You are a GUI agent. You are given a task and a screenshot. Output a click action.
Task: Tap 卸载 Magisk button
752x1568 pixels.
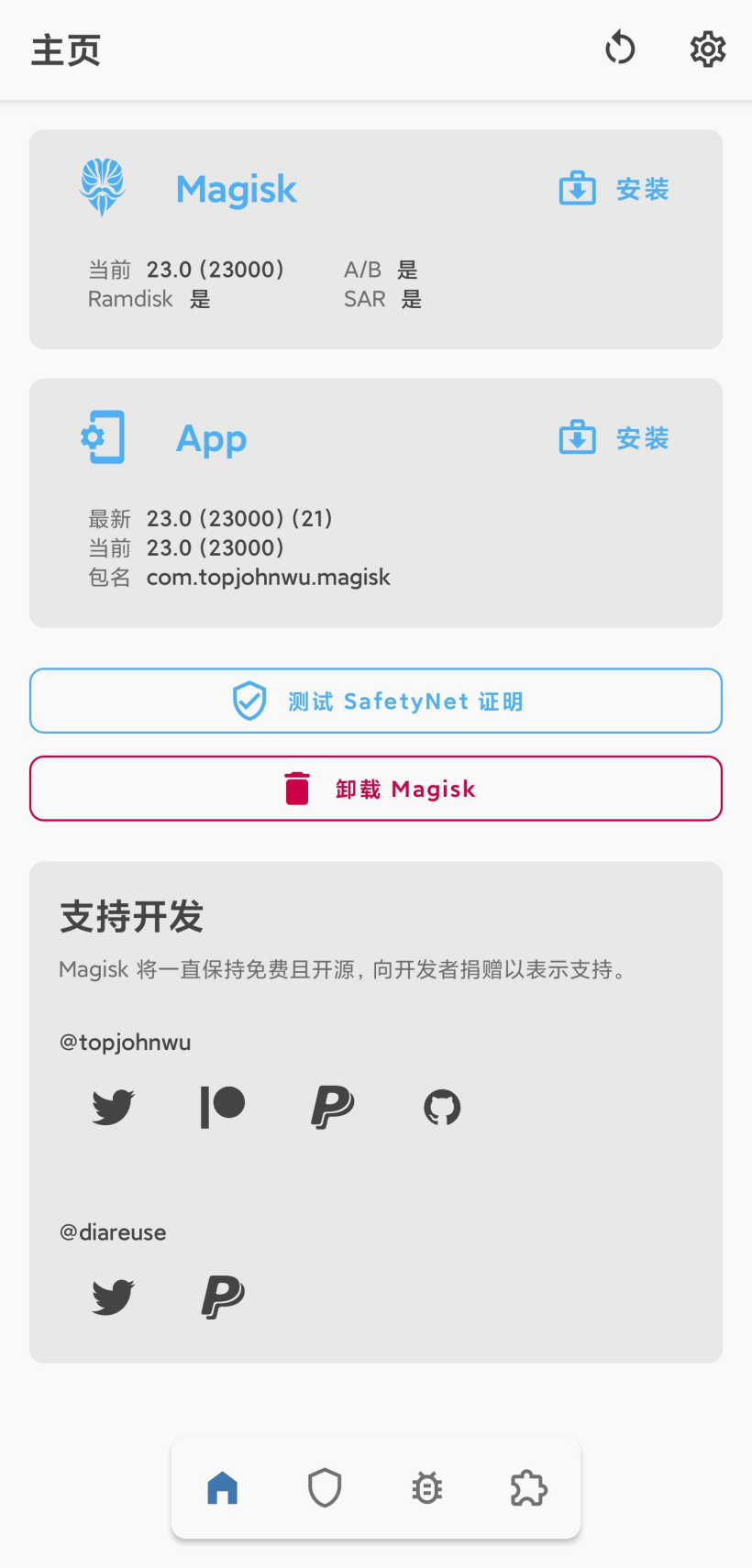pos(376,789)
